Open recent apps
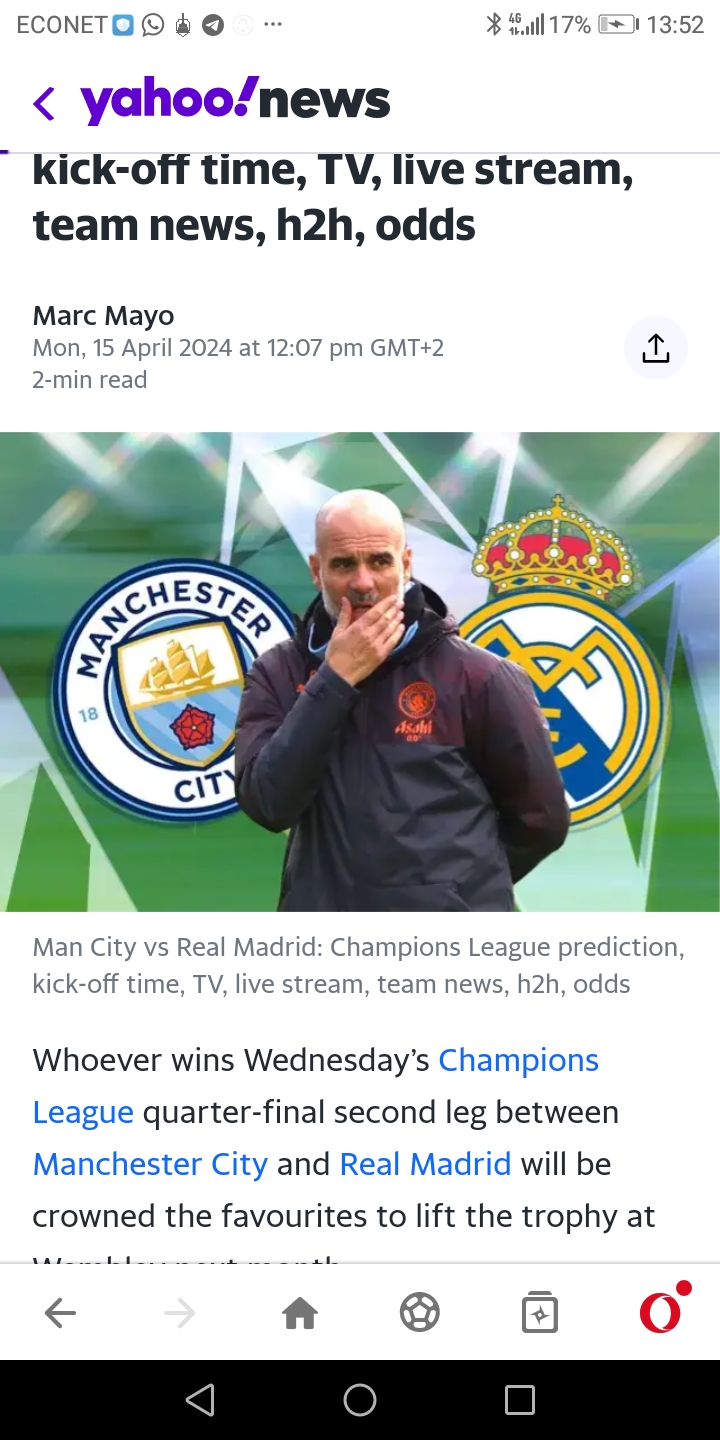720x1440 pixels. (x=520, y=1400)
